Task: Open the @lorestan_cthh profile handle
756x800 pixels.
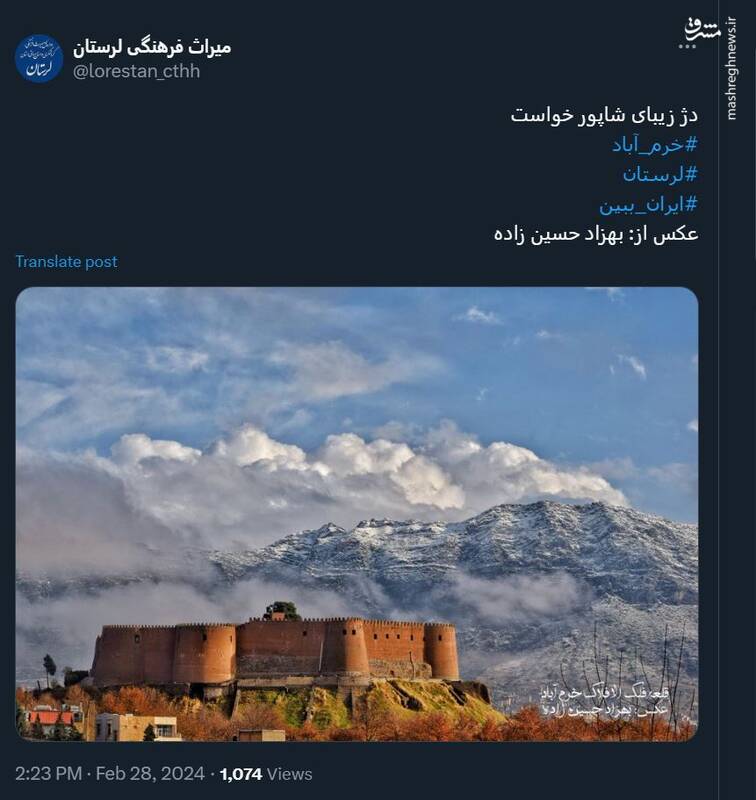Action: (139, 70)
